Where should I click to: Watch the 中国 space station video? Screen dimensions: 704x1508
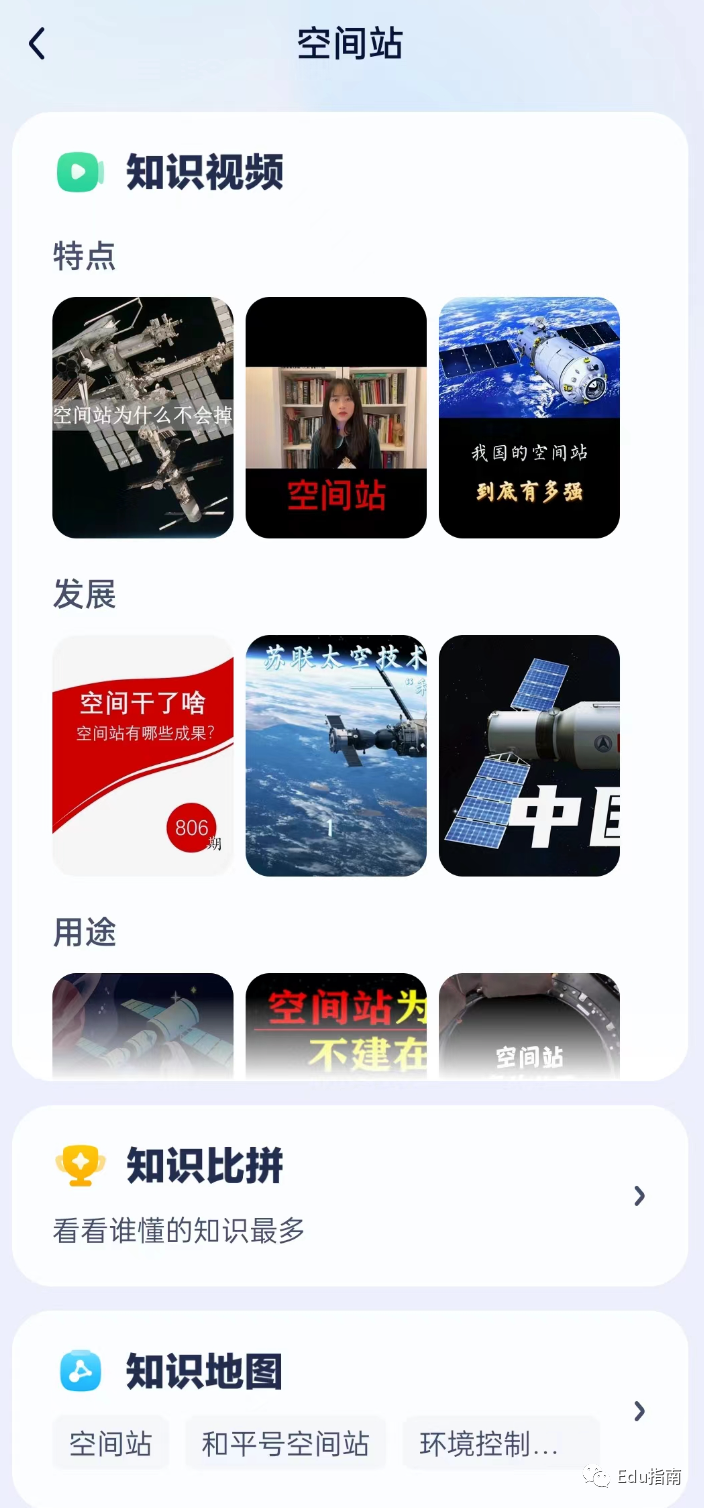(529, 755)
